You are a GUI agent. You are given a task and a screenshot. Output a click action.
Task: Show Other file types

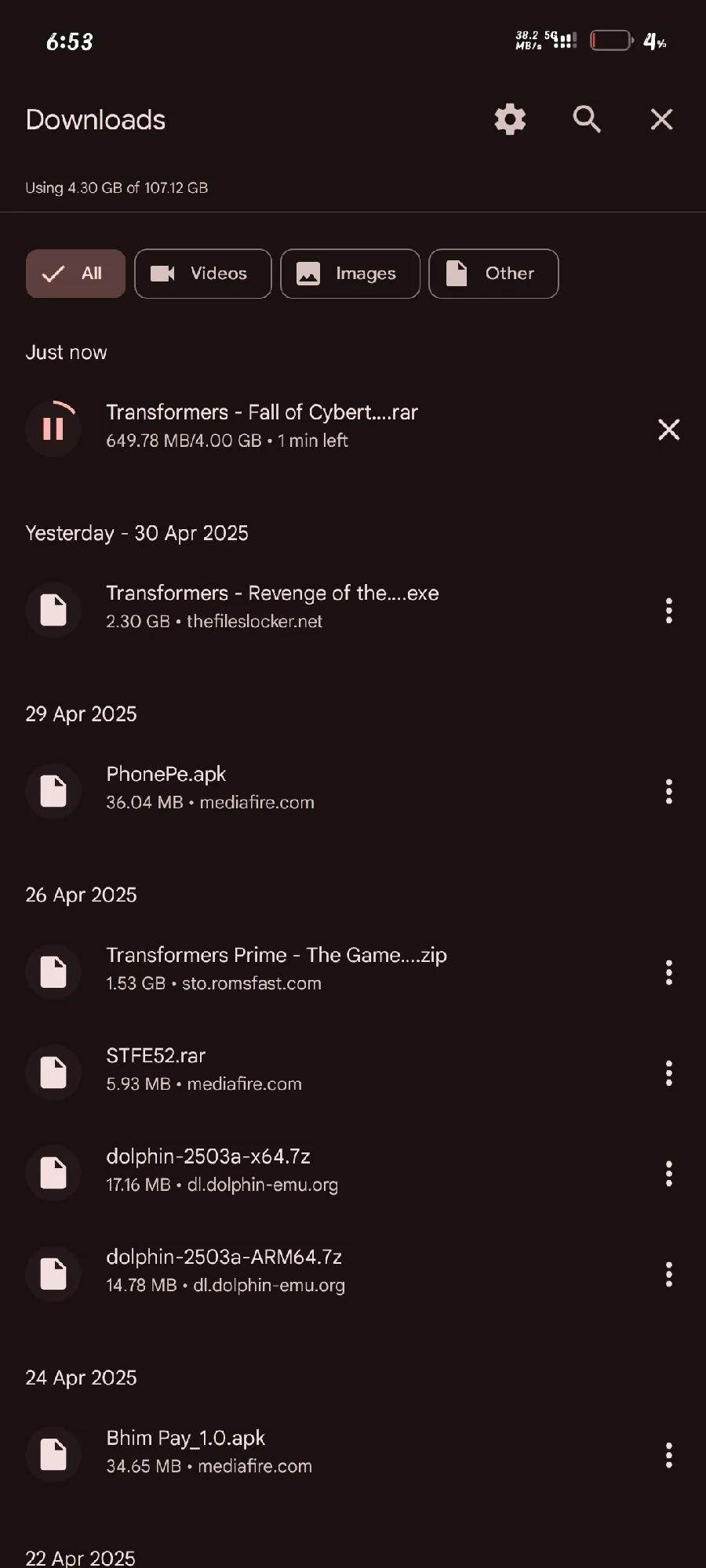point(493,274)
